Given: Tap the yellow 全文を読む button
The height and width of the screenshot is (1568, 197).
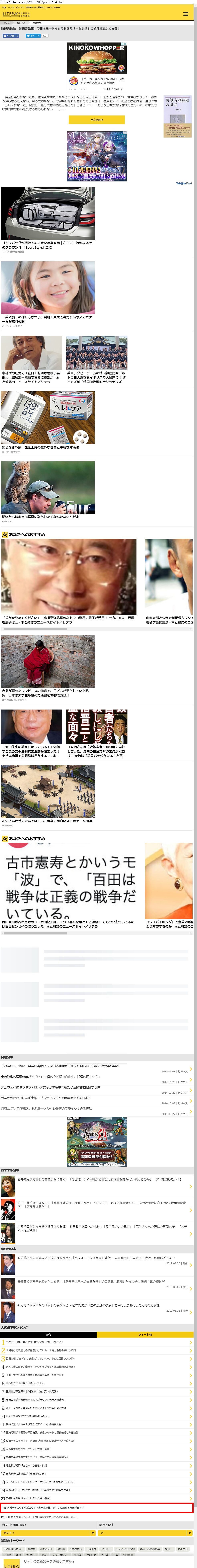Looking at the screenshot, I should click(97, 120).
